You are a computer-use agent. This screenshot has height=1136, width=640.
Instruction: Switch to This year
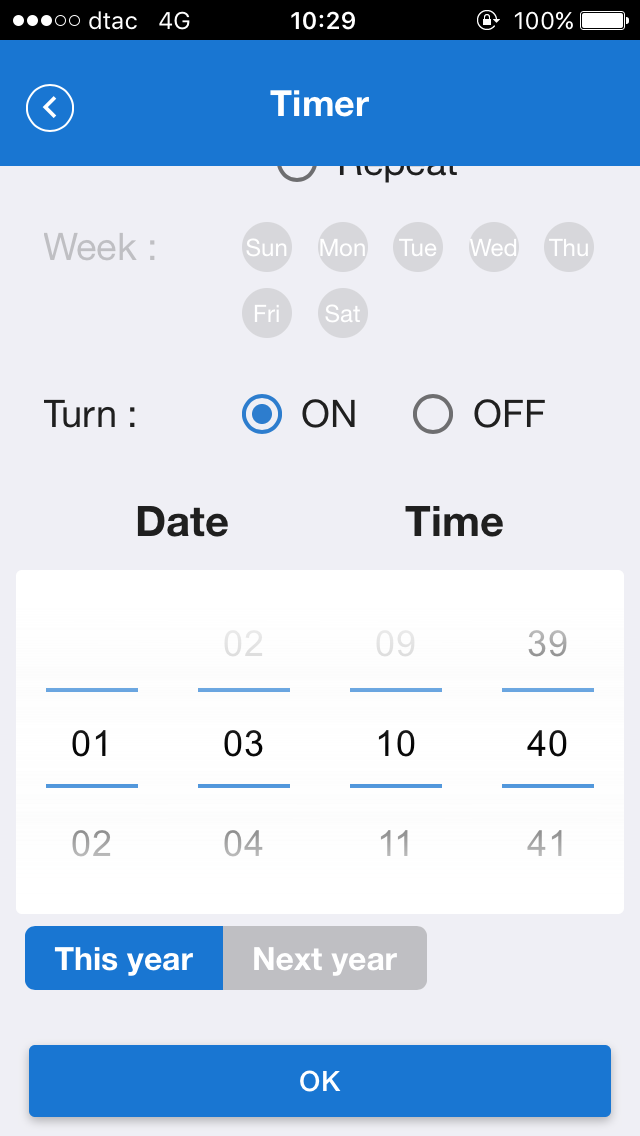(124, 959)
